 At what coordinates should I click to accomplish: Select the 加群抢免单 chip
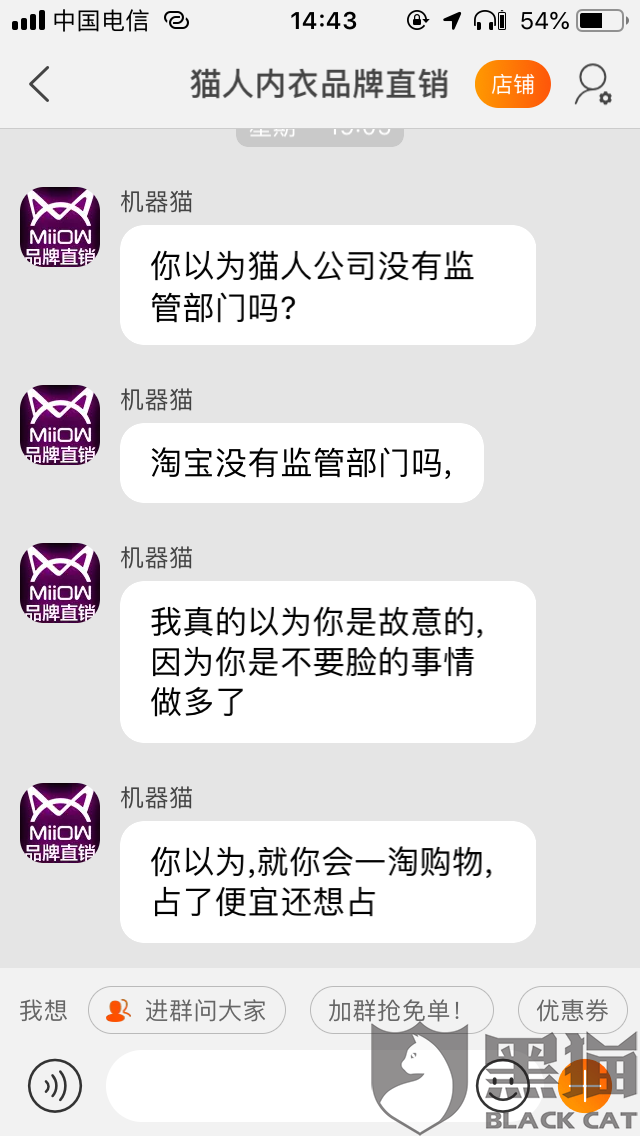[x=402, y=1010]
